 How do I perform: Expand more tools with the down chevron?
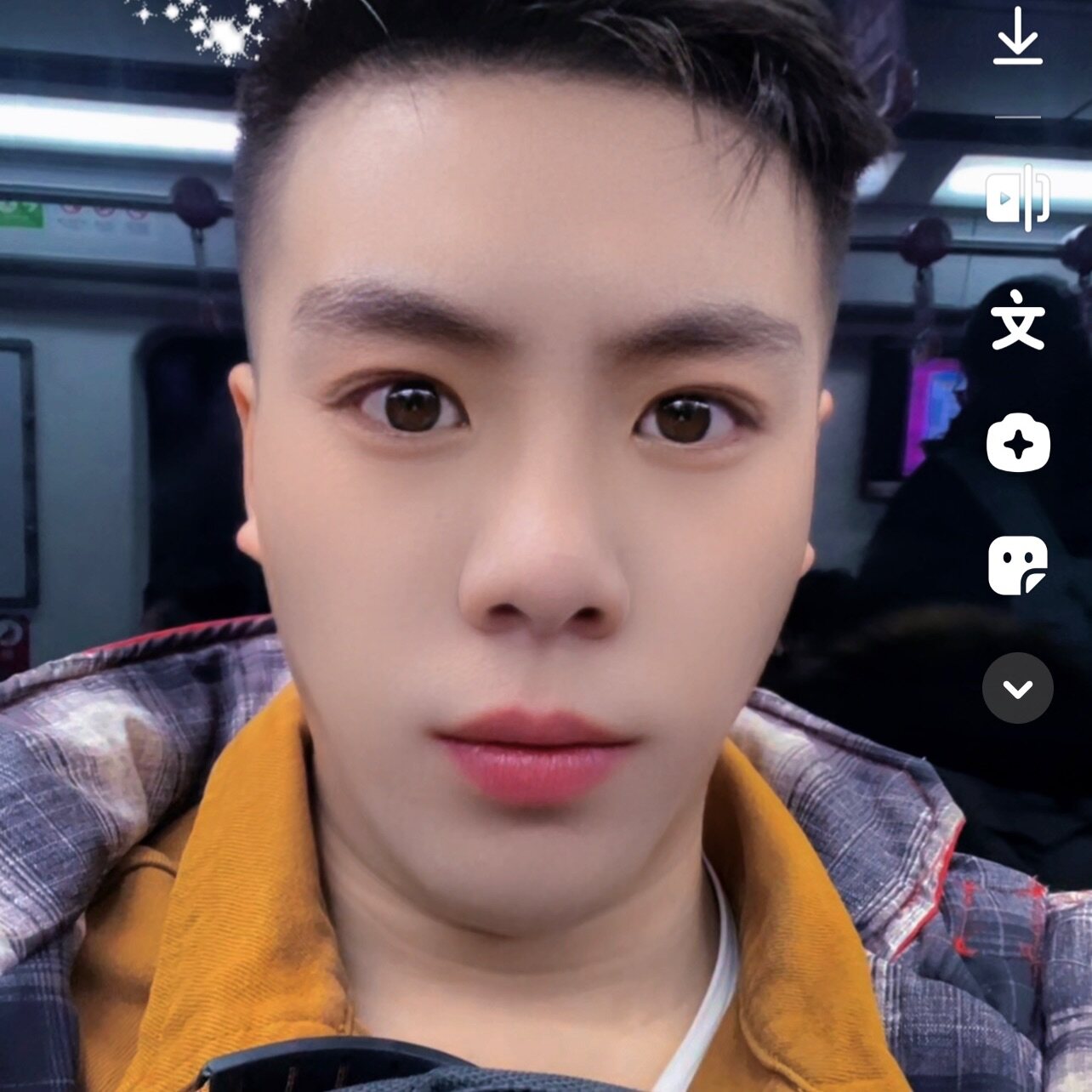(x=1017, y=688)
